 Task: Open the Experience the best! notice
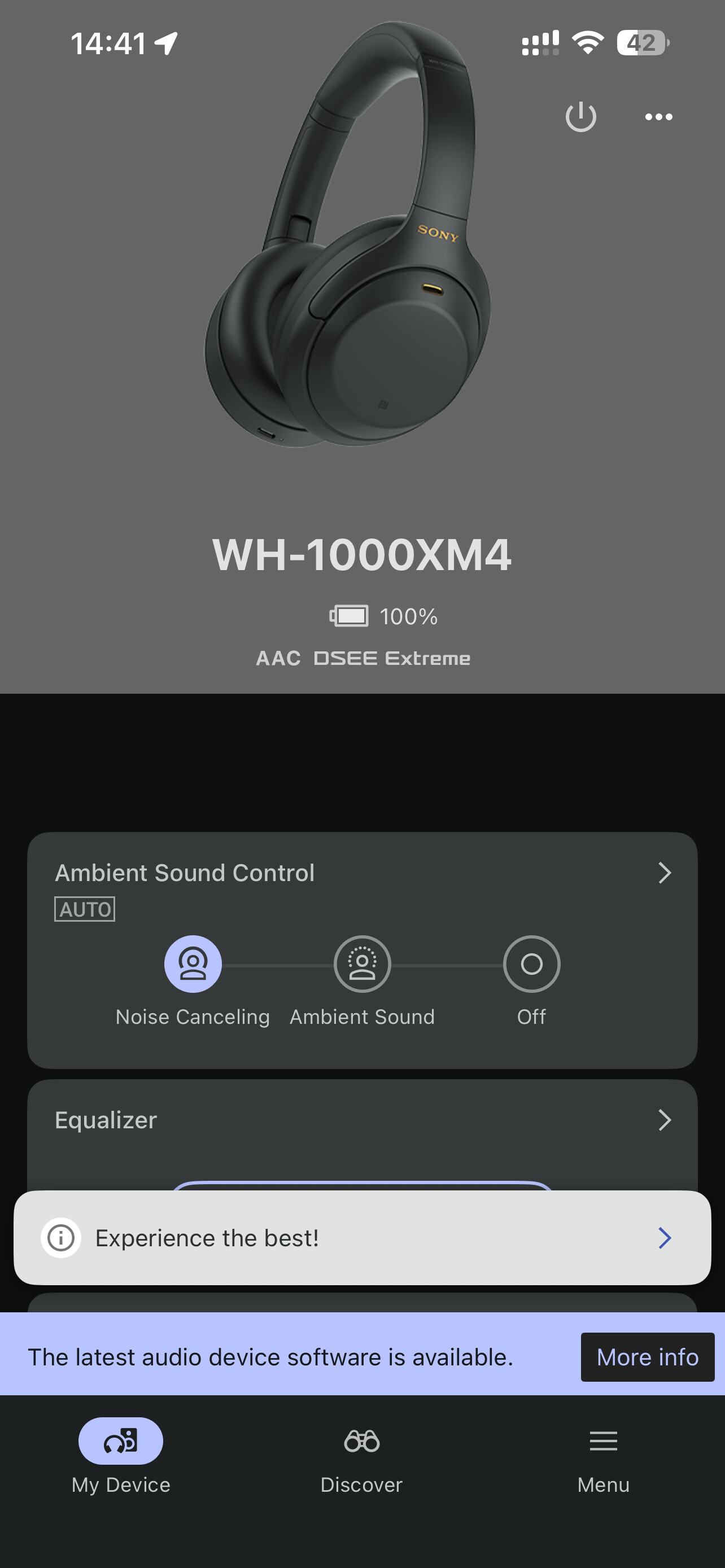point(362,1238)
